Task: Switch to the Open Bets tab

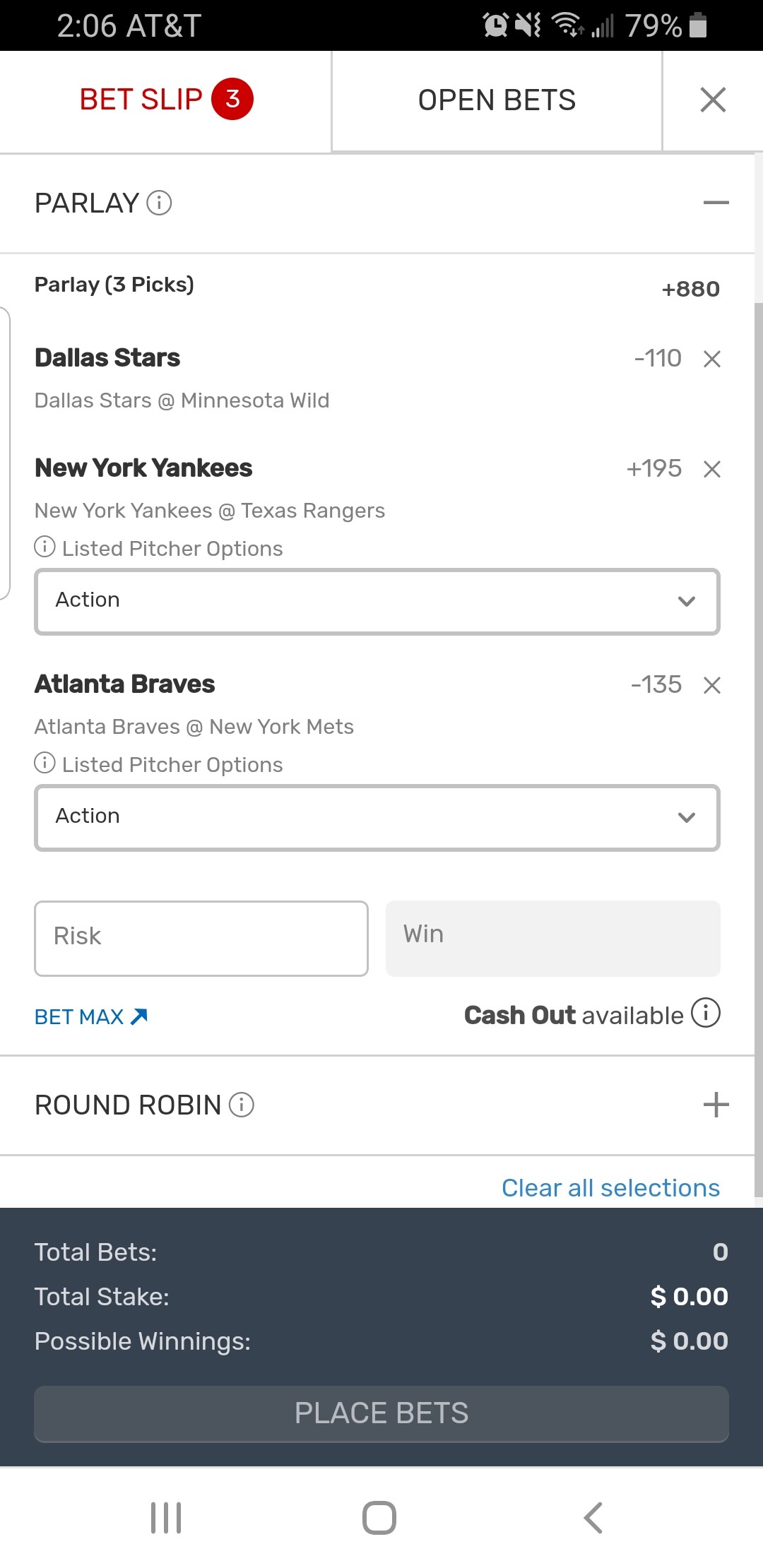Action: [x=497, y=100]
